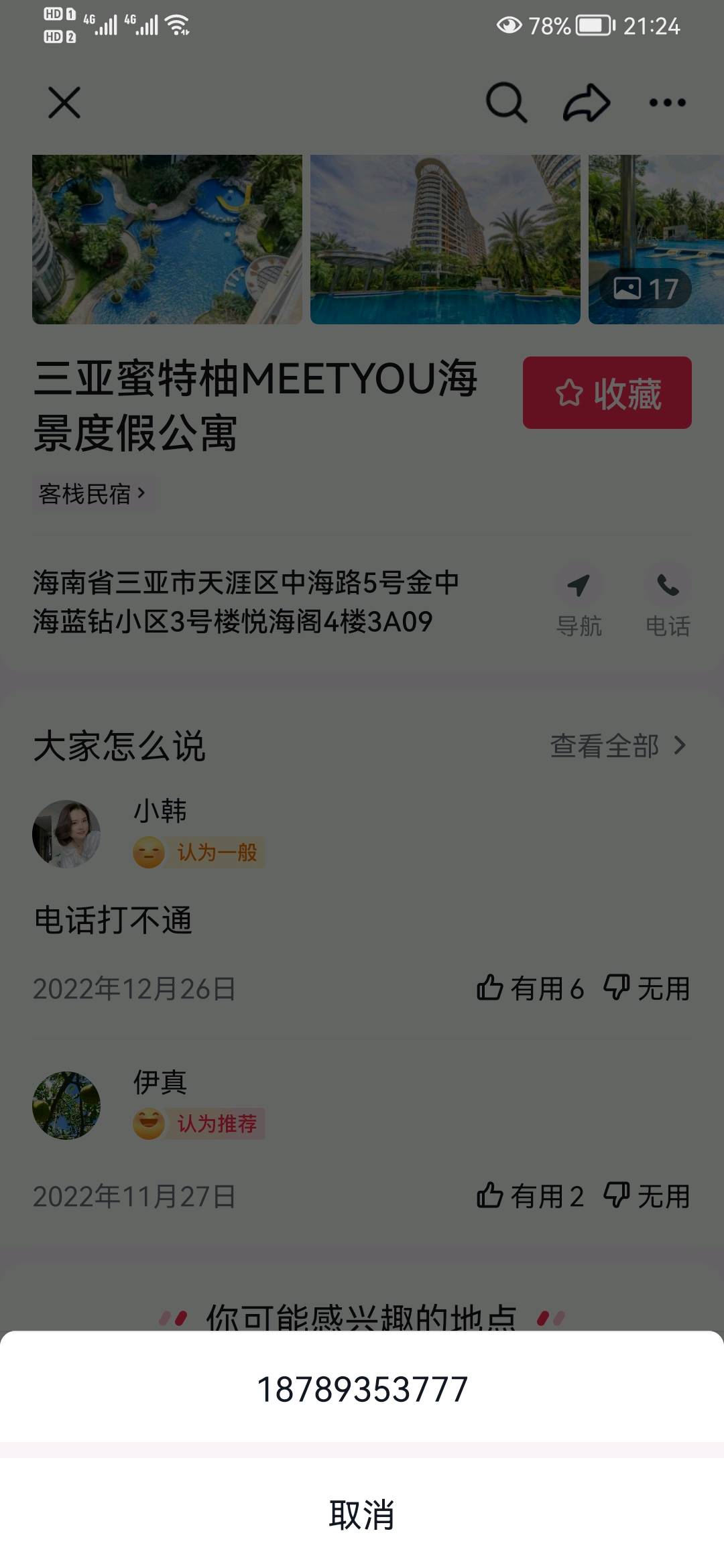Open the tower building photo
The image size is (724, 1568).
click(x=445, y=239)
